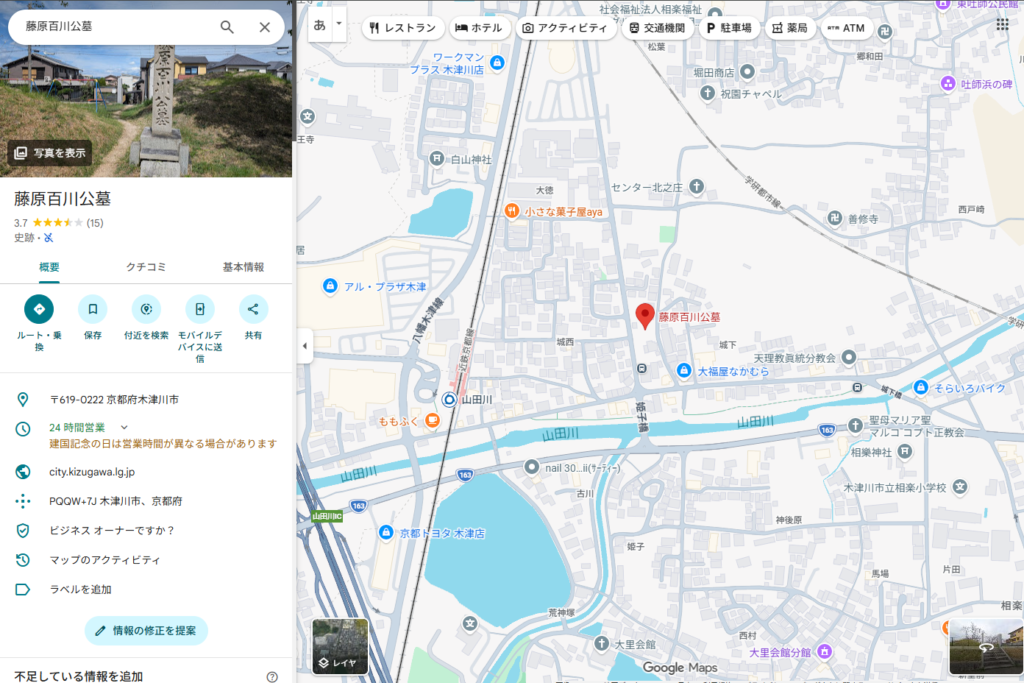Open the Google apps grid icon

(1002, 24)
